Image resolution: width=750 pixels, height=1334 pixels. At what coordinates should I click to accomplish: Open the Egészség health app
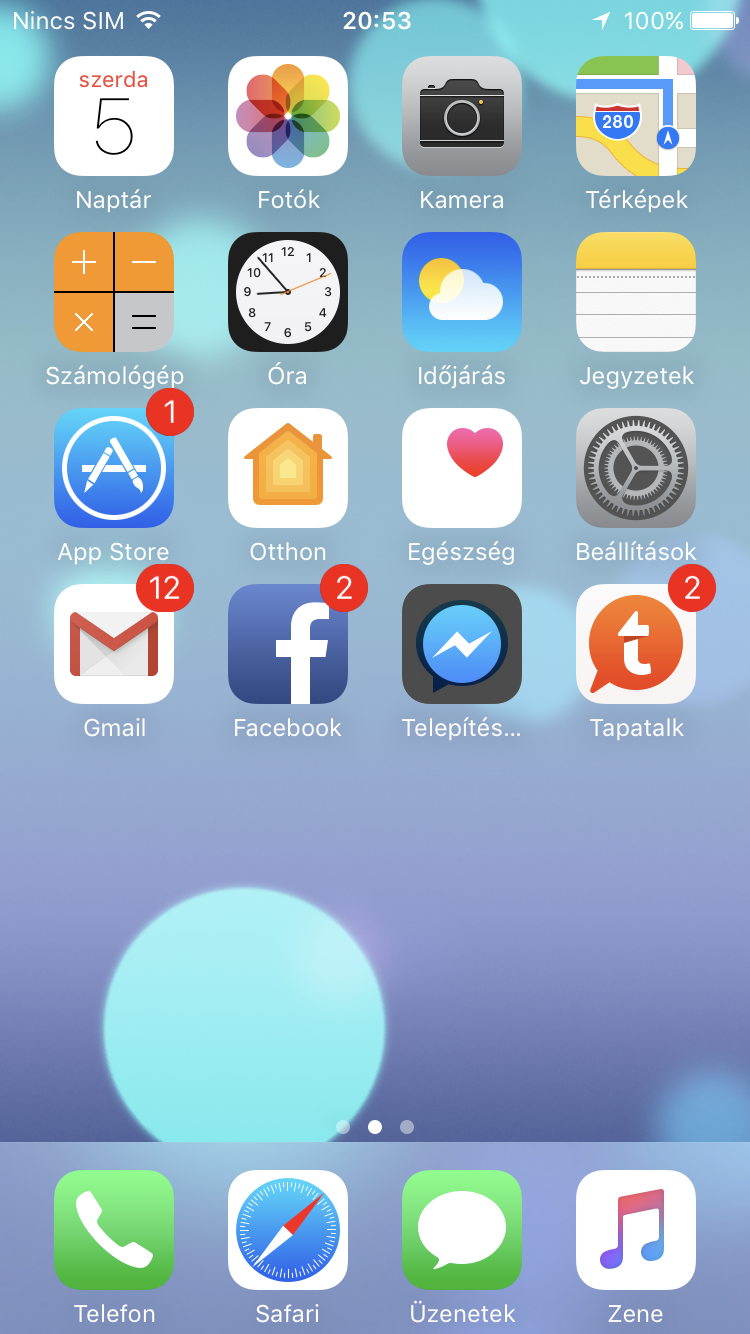462,469
